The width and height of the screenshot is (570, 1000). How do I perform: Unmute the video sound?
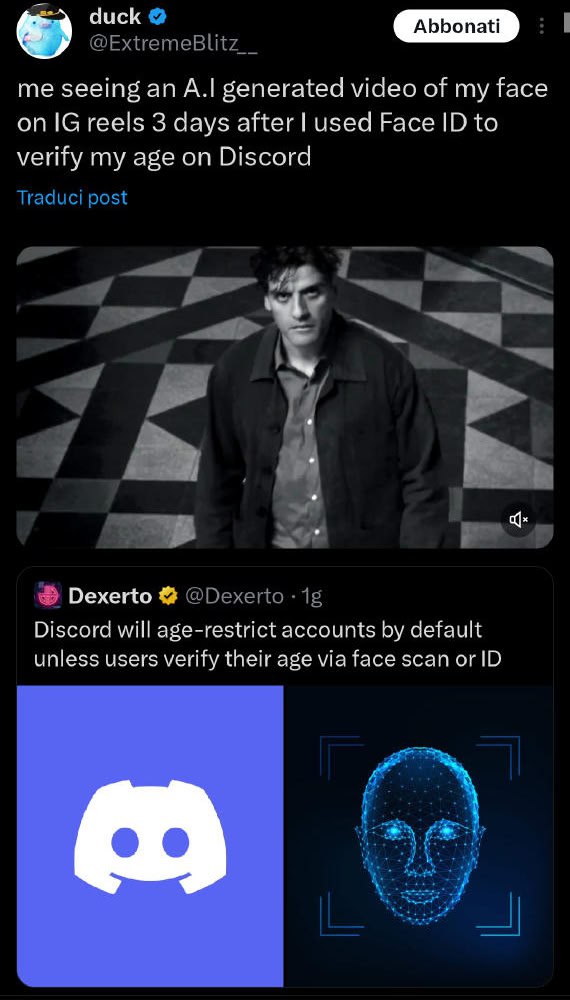coord(518,520)
